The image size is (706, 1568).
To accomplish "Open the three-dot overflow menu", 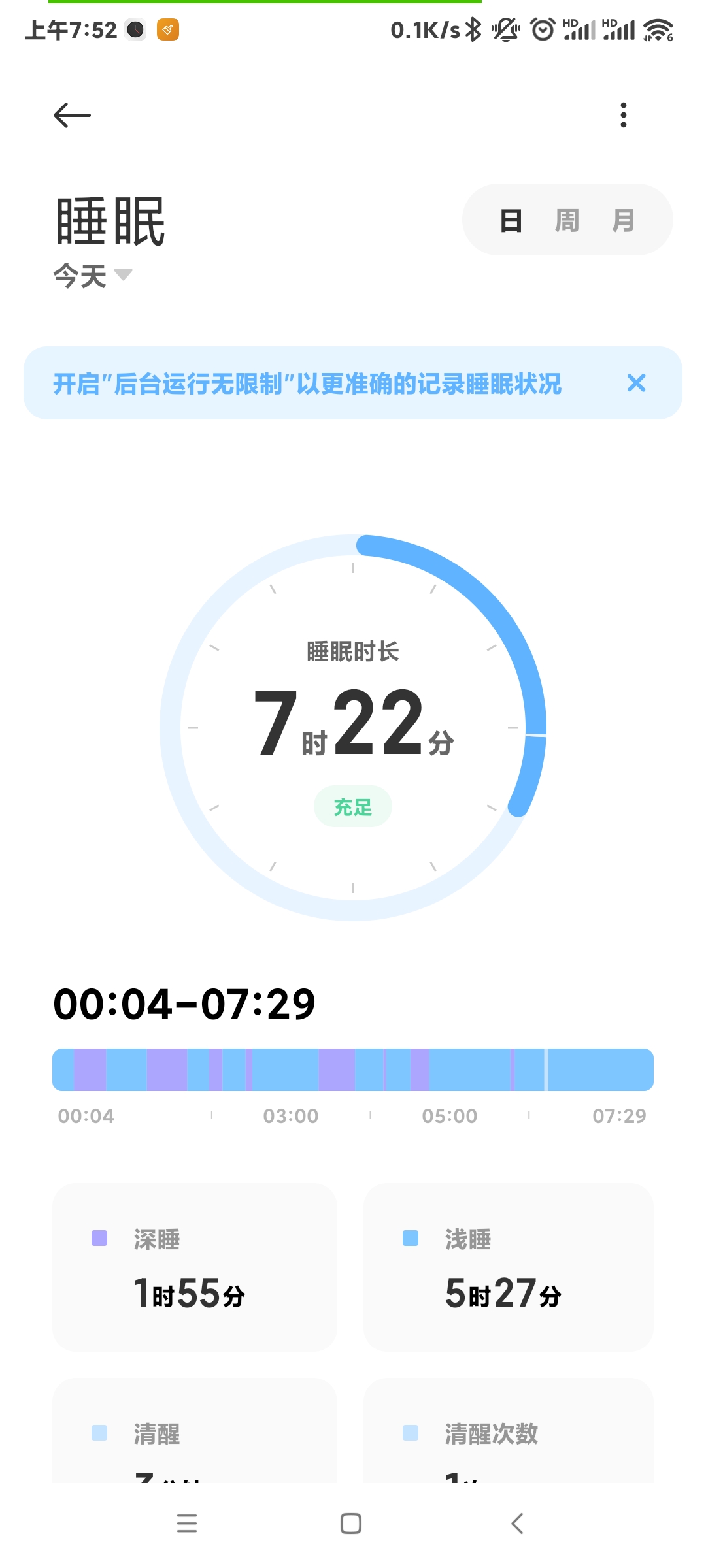I will click(x=624, y=116).
